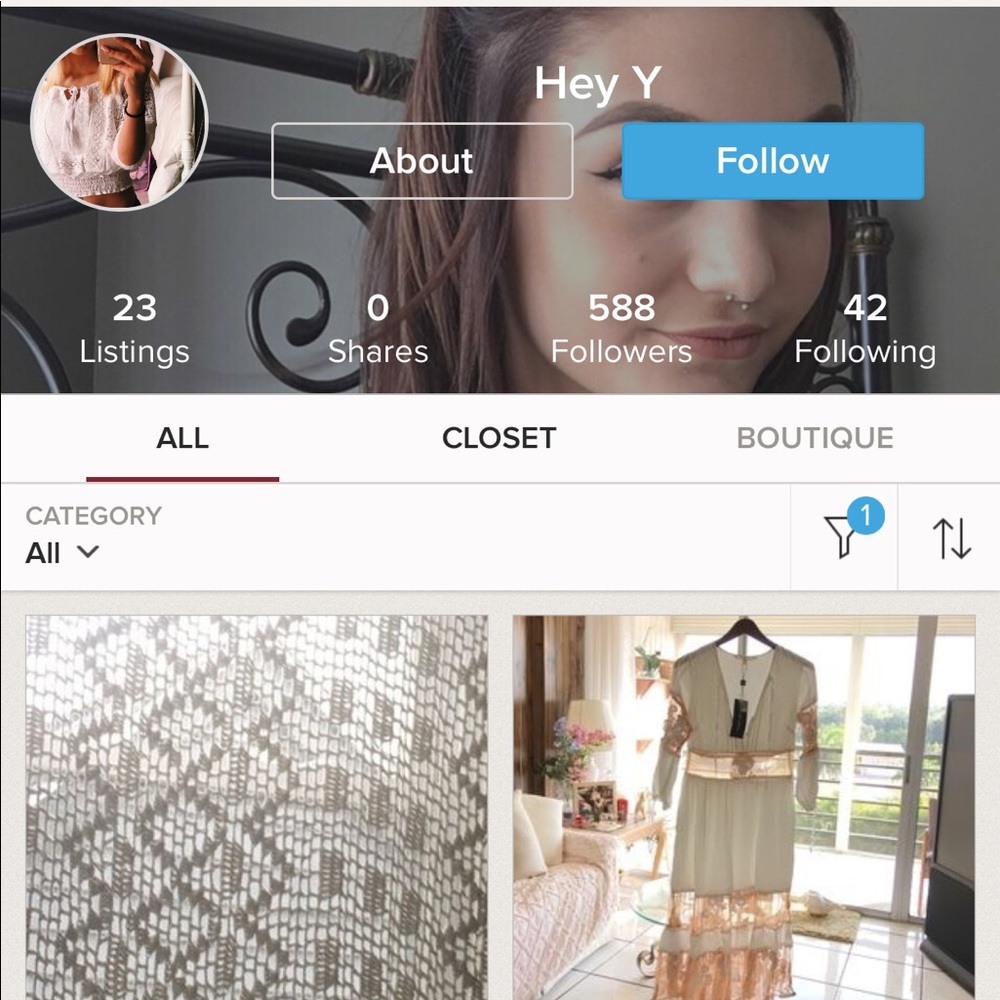Open the crochet lace listing

click(x=257, y=806)
